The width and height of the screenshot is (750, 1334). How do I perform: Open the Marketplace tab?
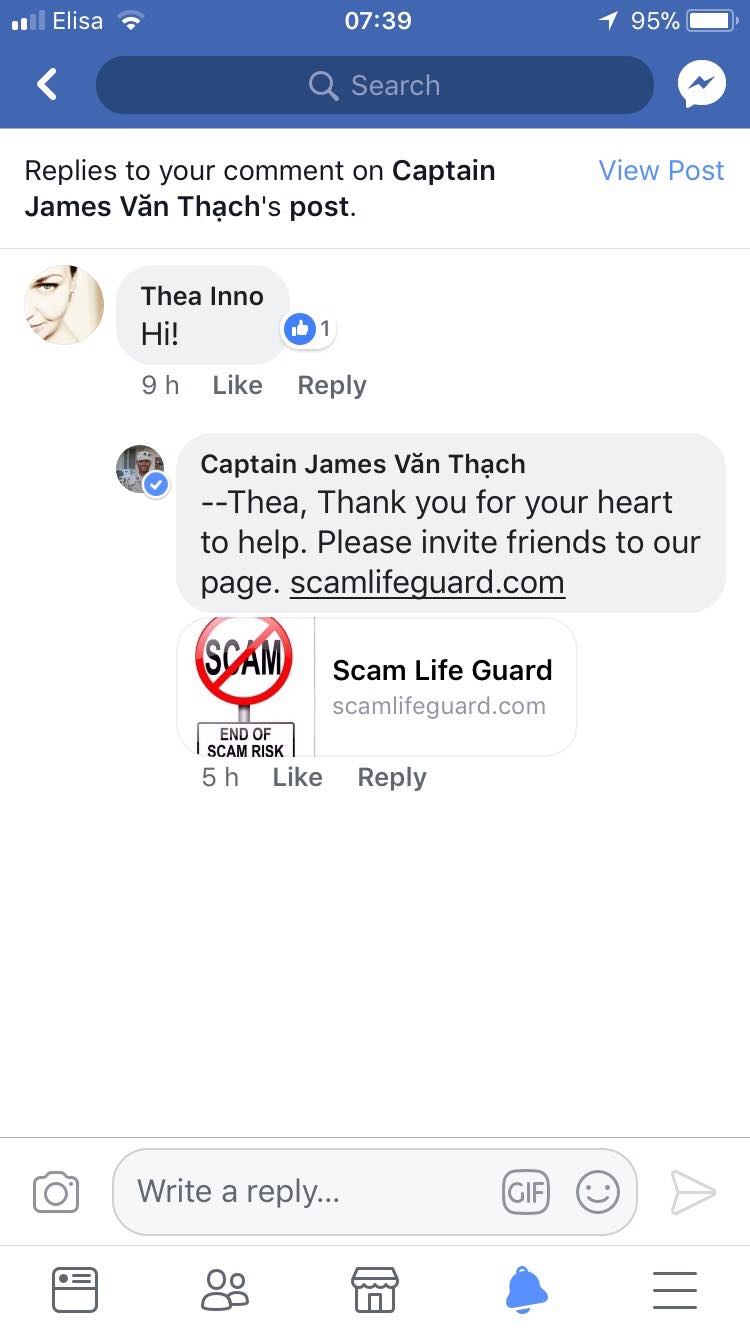pyautogui.click(x=375, y=1290)
